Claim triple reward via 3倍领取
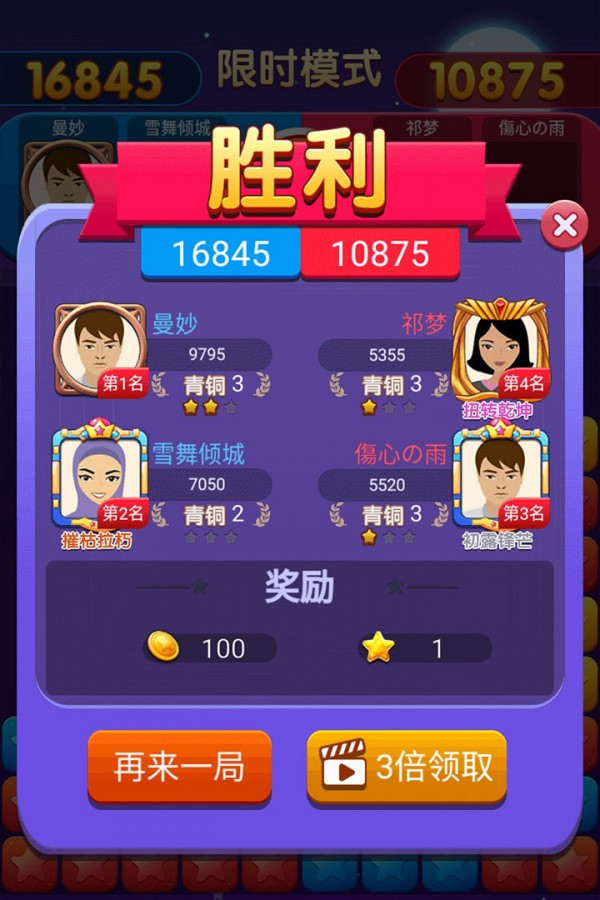Image resolution: width=600 pixels, height=900 pixels. click(406, 767)
